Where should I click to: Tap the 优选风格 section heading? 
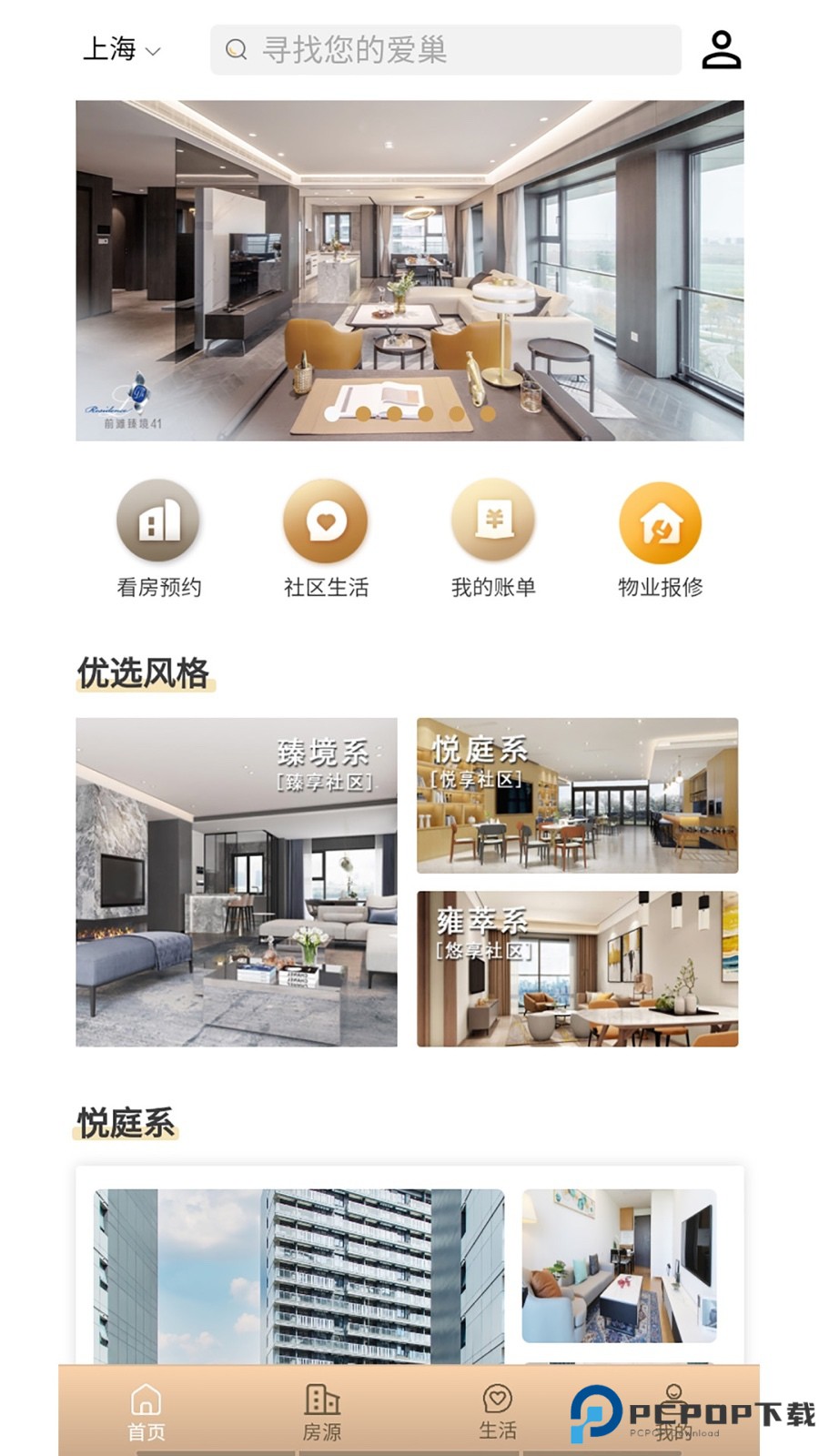[x=146, y=673]
